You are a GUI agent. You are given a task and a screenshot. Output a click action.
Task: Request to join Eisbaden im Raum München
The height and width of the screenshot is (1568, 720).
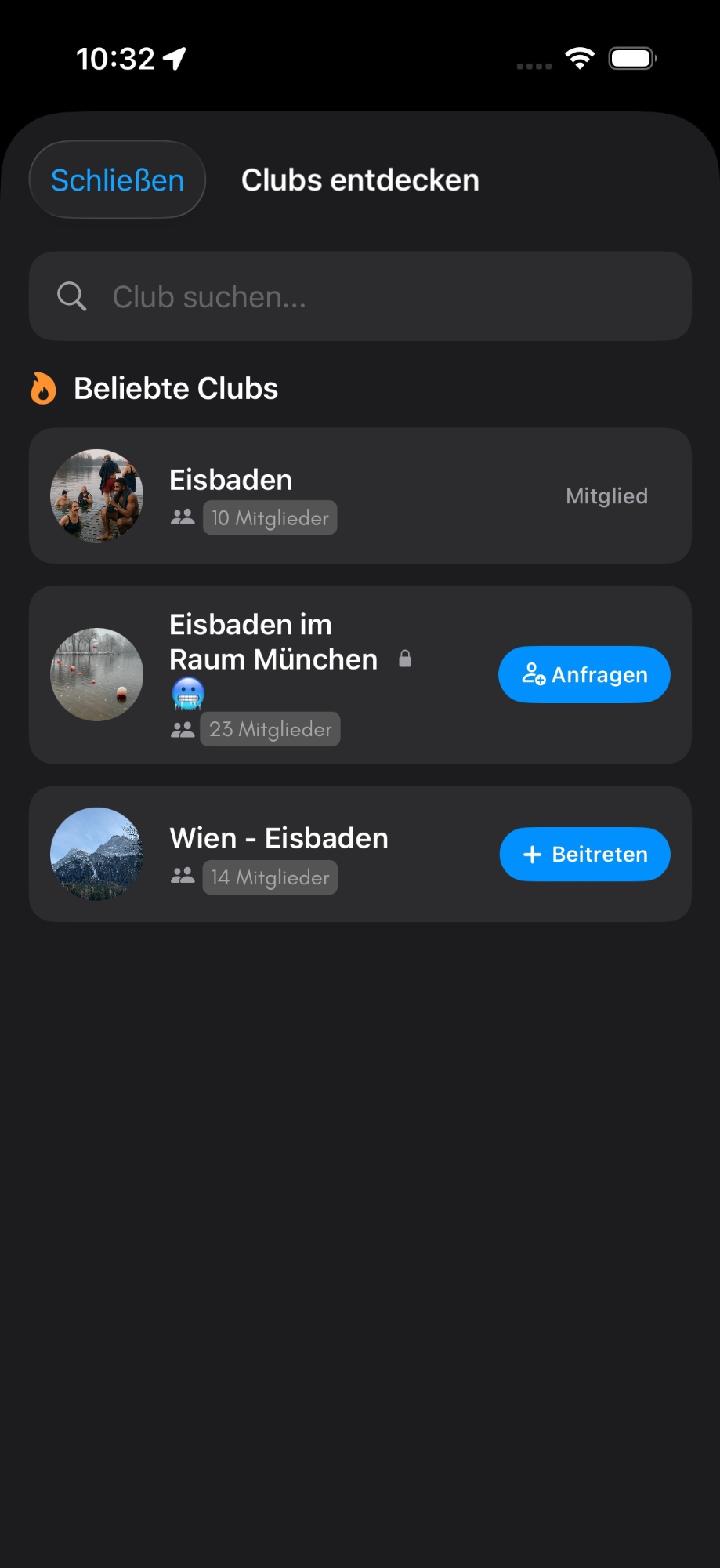click(584, 674)
